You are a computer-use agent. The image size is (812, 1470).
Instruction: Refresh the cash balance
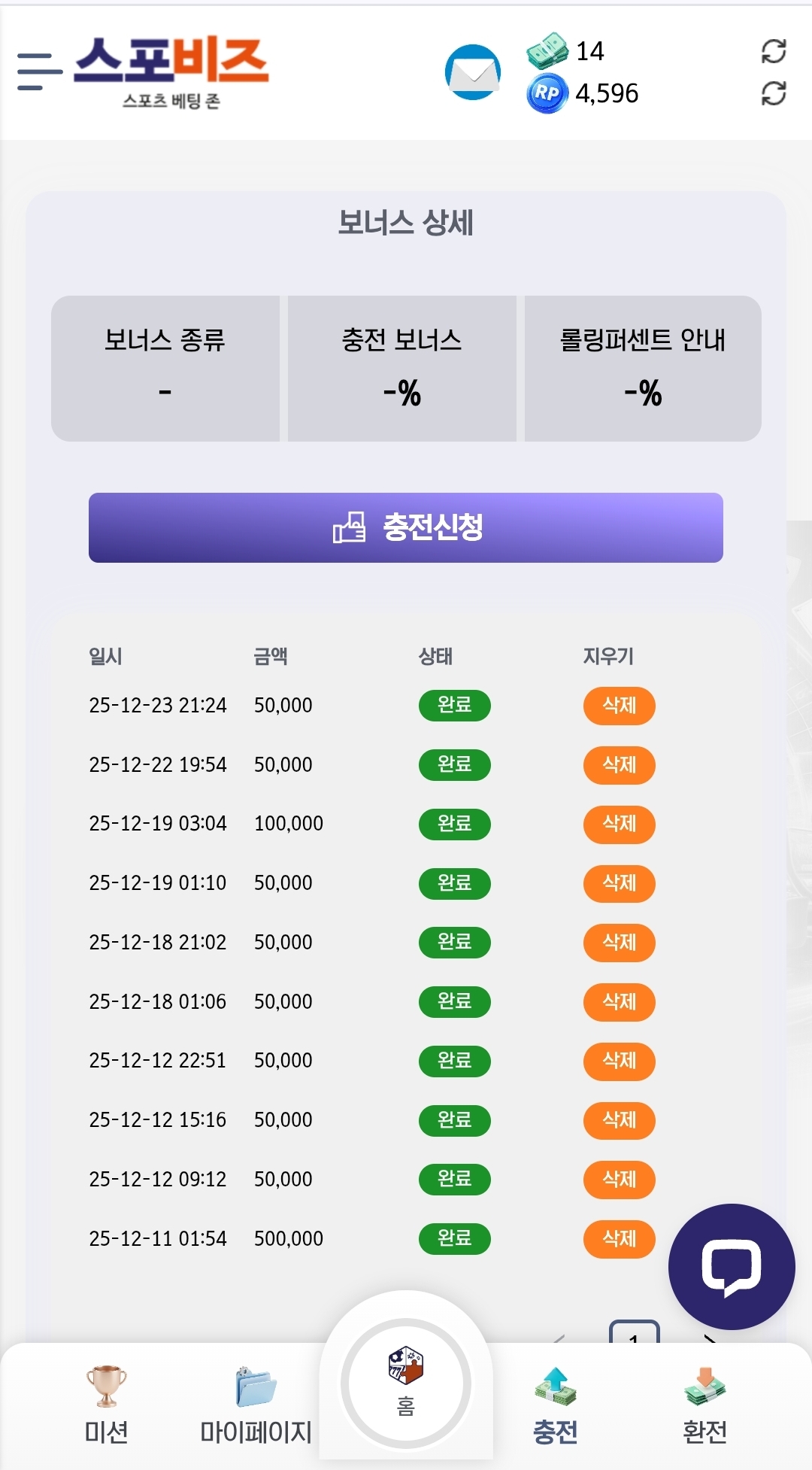click(773, 51)
